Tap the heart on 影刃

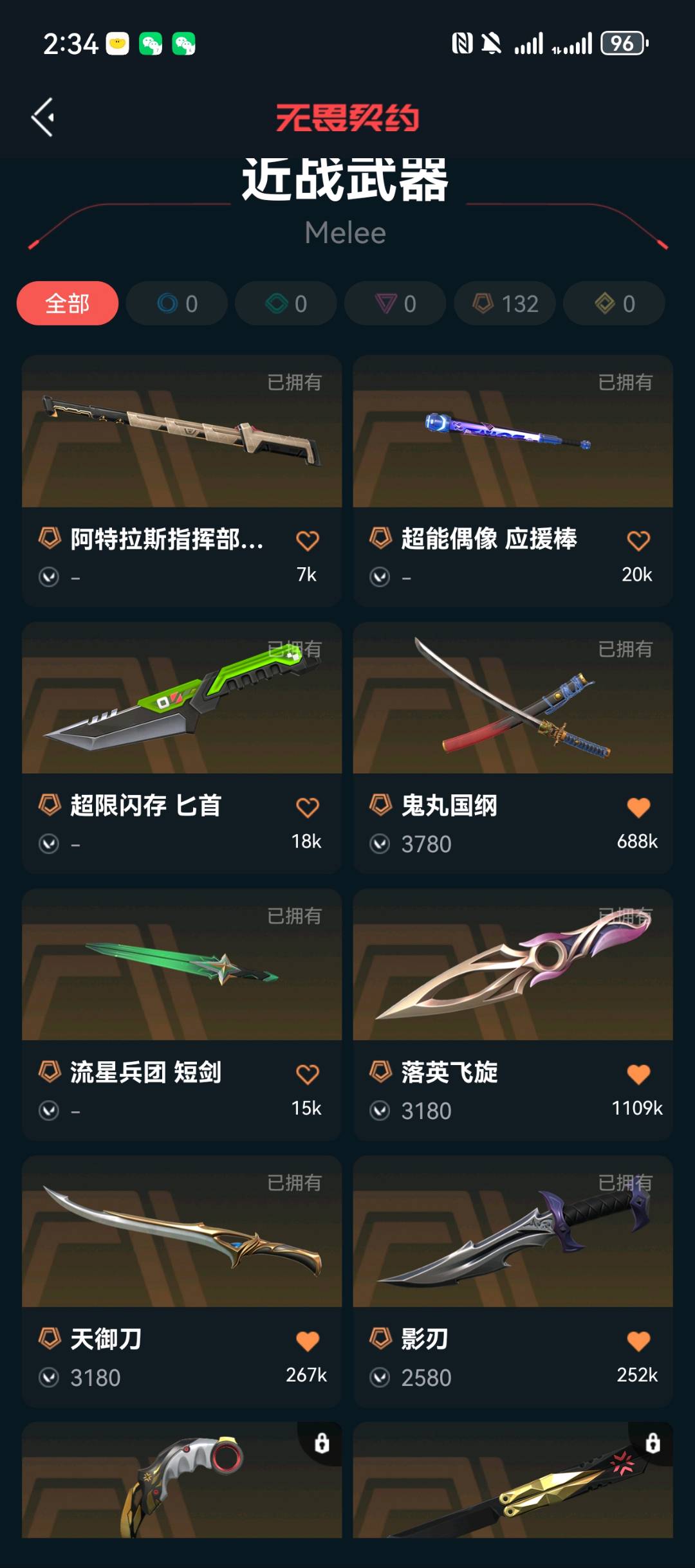point(638,1341)
